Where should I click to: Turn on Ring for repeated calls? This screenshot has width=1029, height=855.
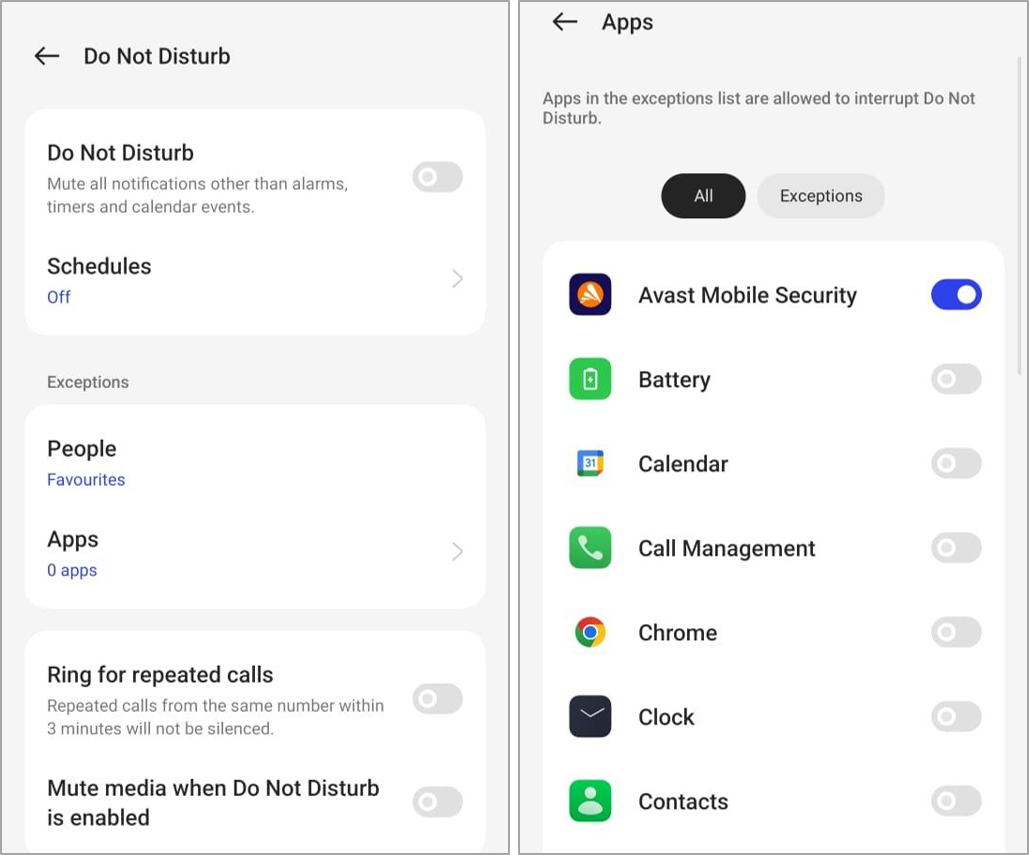click(437, 699)
